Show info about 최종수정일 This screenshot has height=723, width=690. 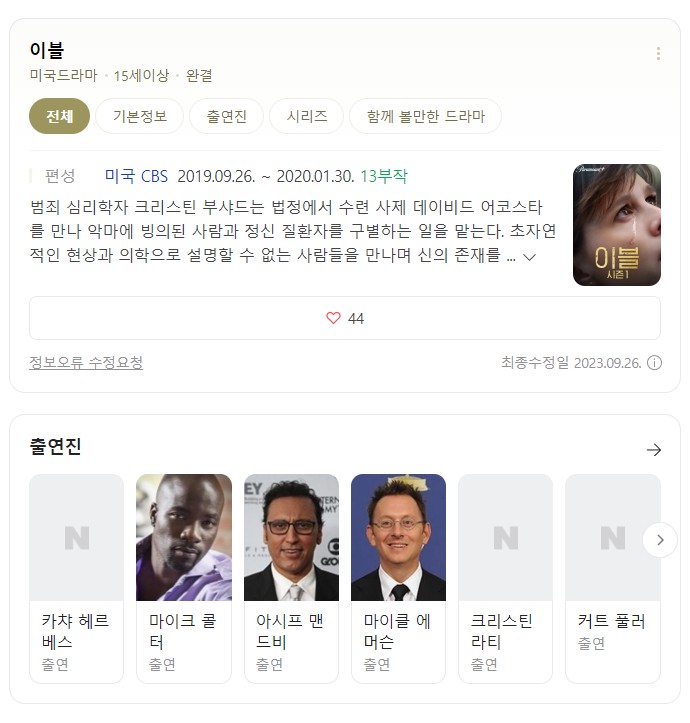[x=654, y=362]
